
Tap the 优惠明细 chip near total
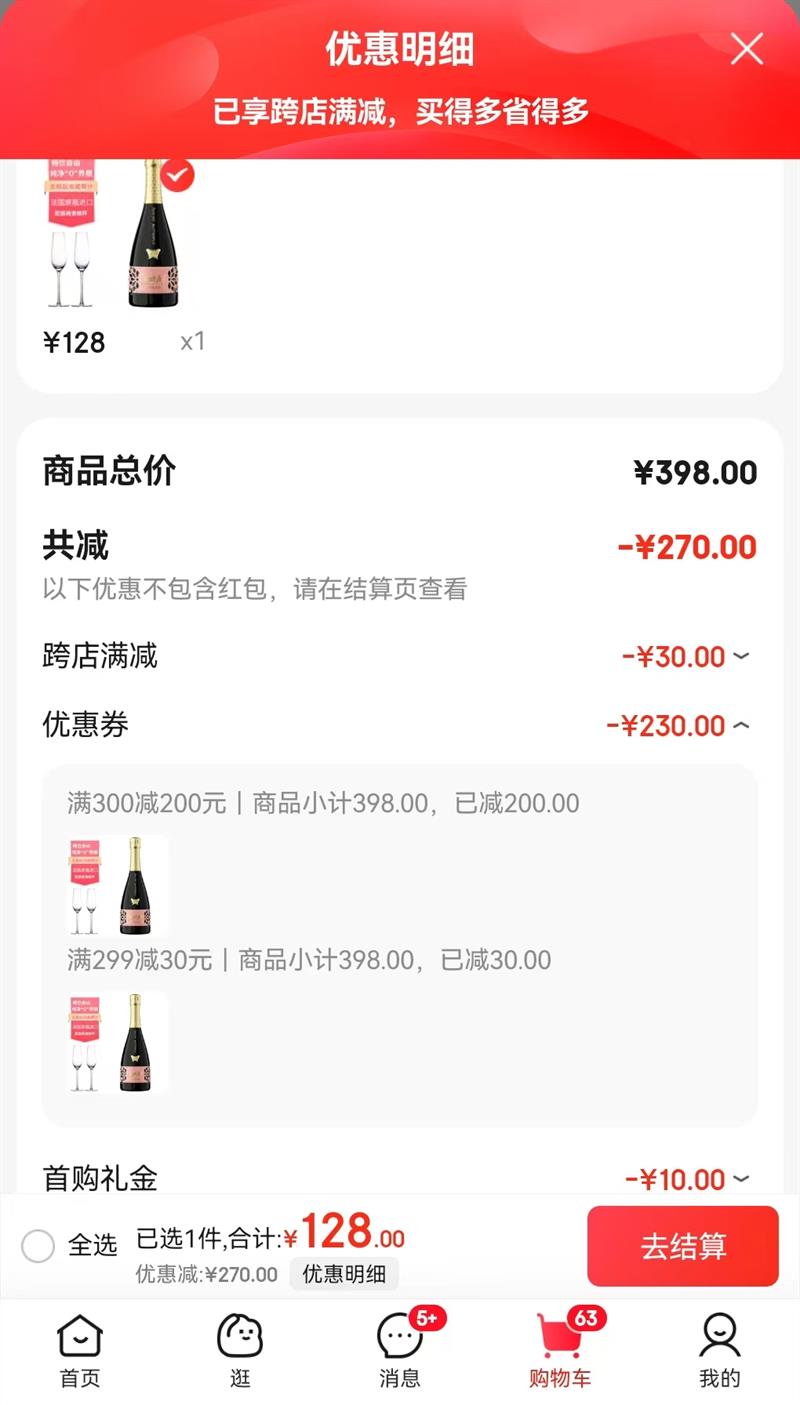tap(344, 1274)
